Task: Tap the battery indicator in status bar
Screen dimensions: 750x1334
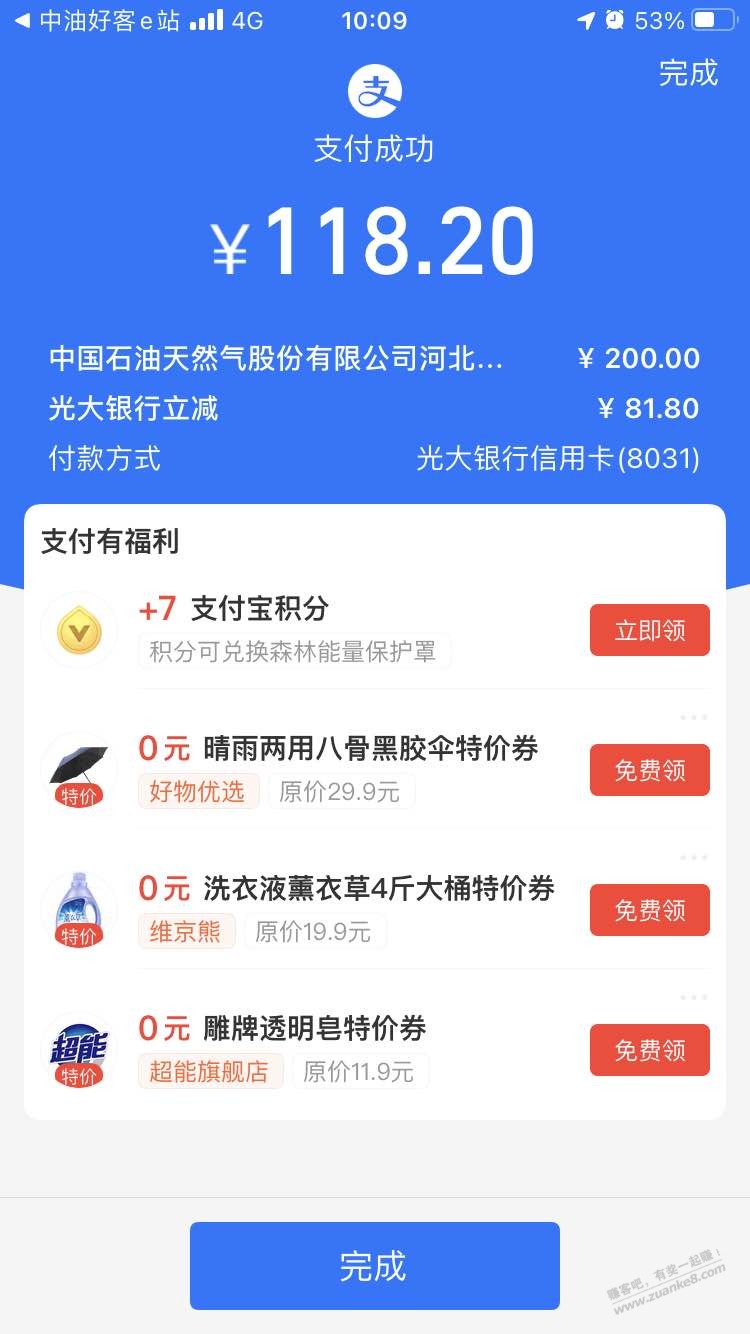Action: click(712, 19)
